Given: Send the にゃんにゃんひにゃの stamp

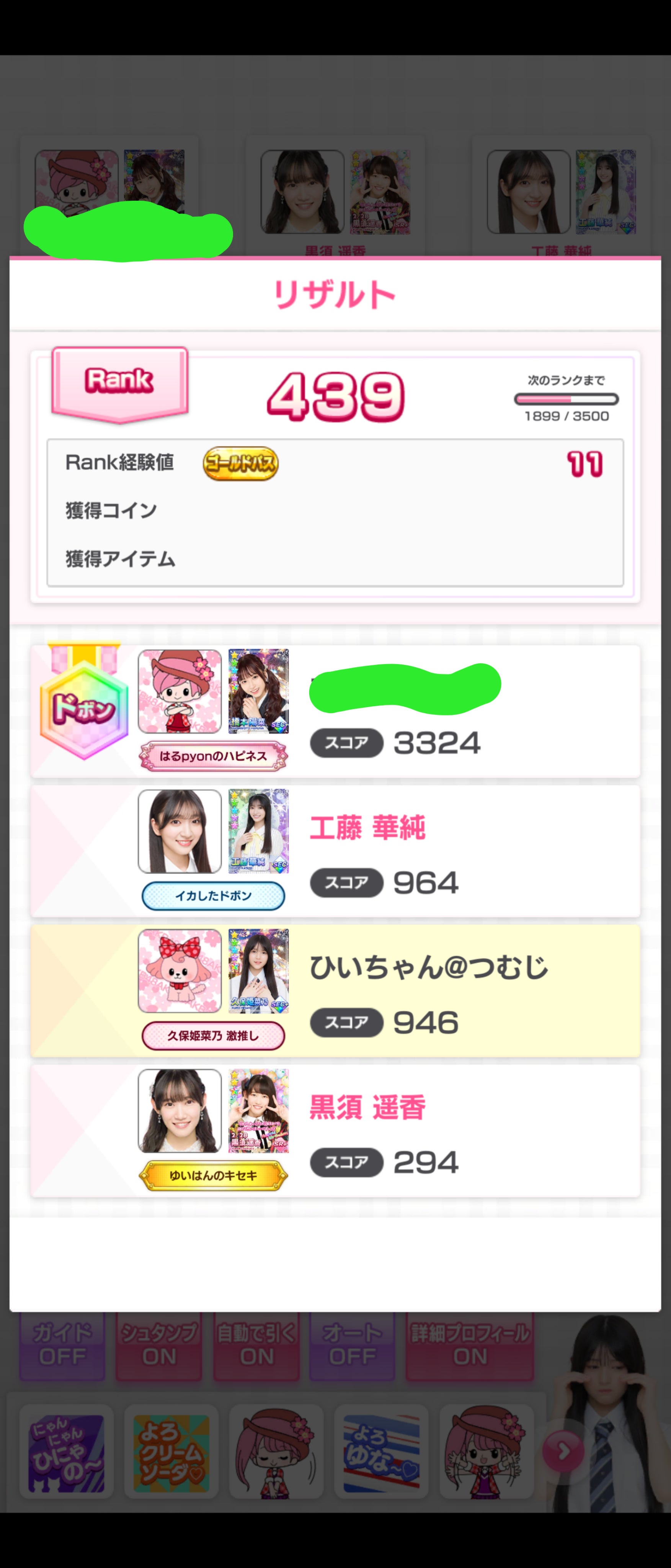Looking at the screenshot, I should [66, 1451].
